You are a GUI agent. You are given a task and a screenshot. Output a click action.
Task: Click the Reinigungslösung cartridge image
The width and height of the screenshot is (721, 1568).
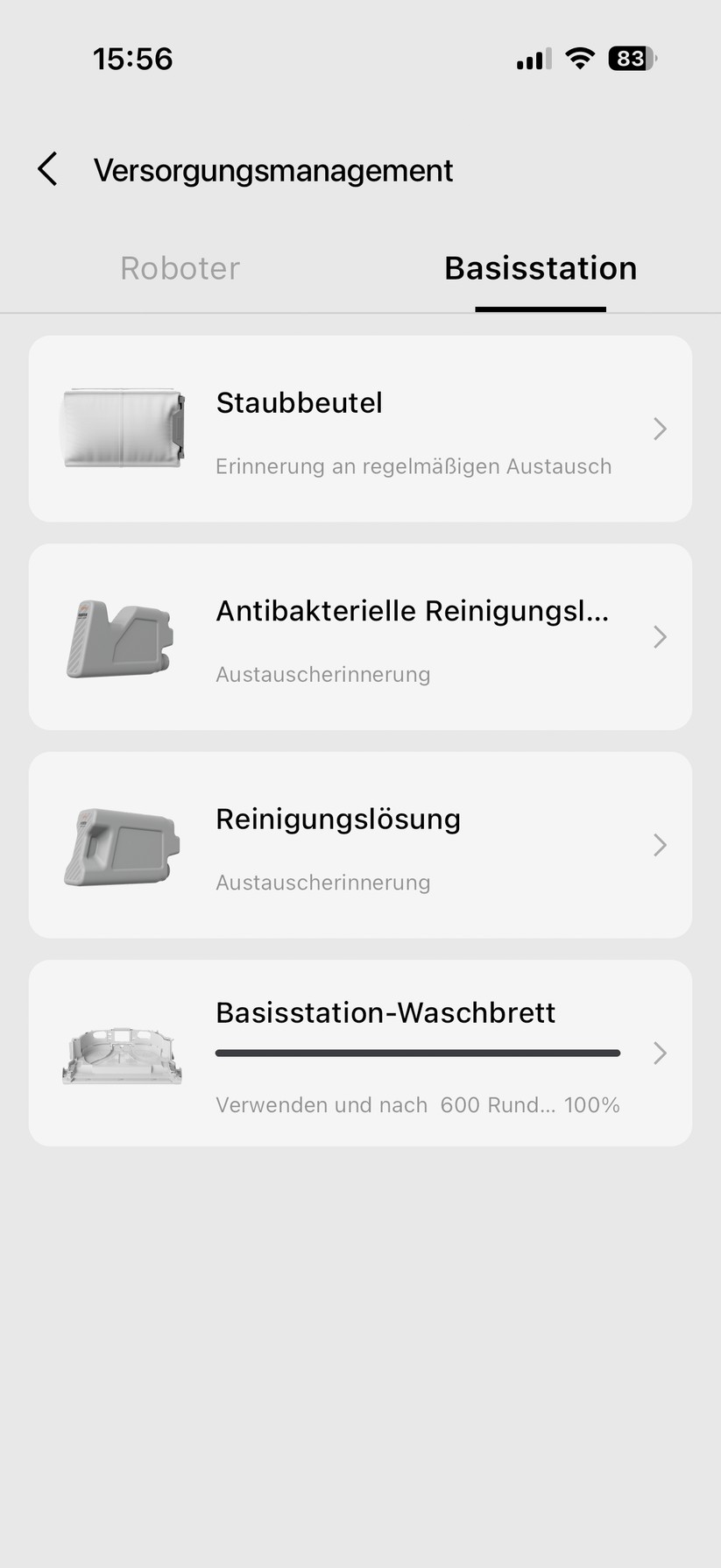[121, 845]
